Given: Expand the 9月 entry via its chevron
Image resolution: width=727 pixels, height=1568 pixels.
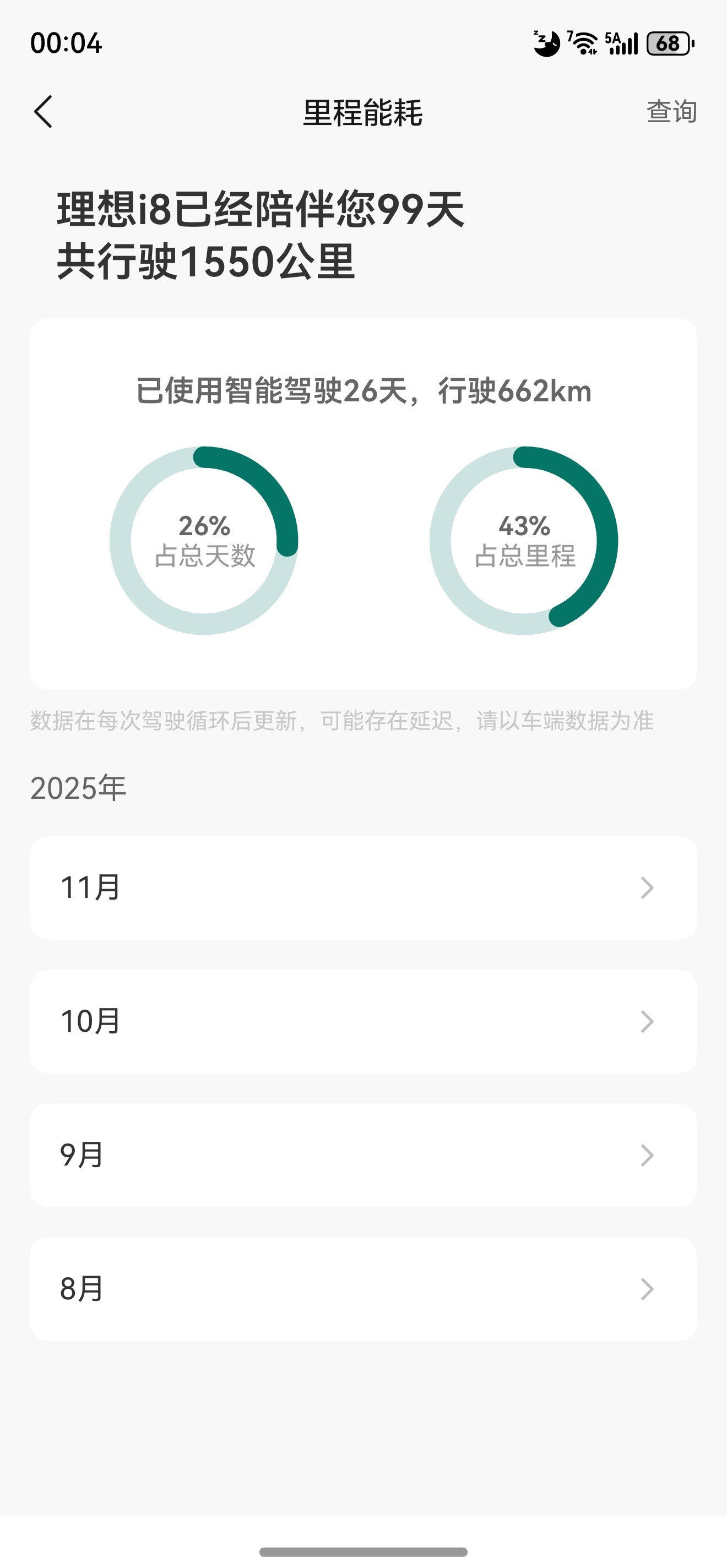Looking at the screenshot, I should [647, 1155].
